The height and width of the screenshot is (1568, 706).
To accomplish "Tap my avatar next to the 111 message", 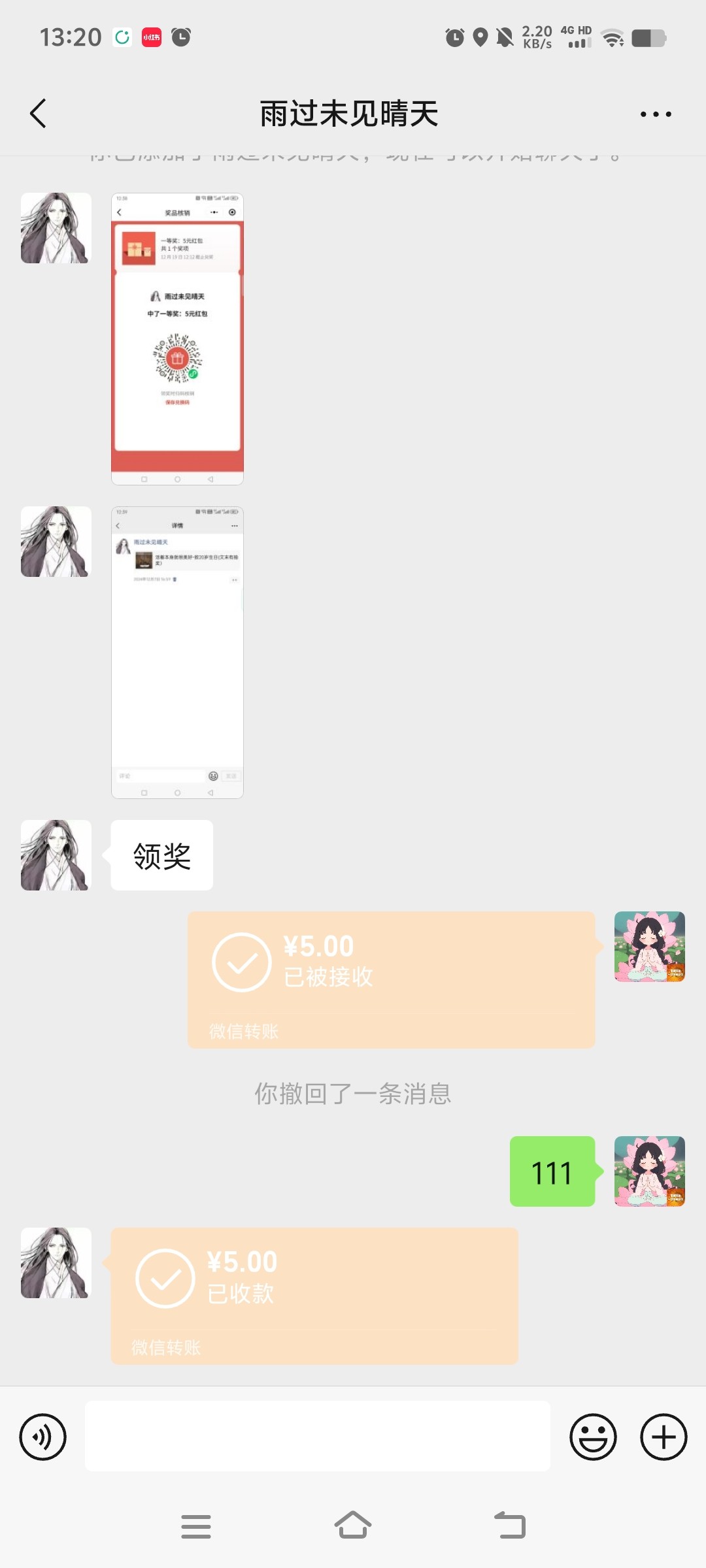I will [649, 1171].
